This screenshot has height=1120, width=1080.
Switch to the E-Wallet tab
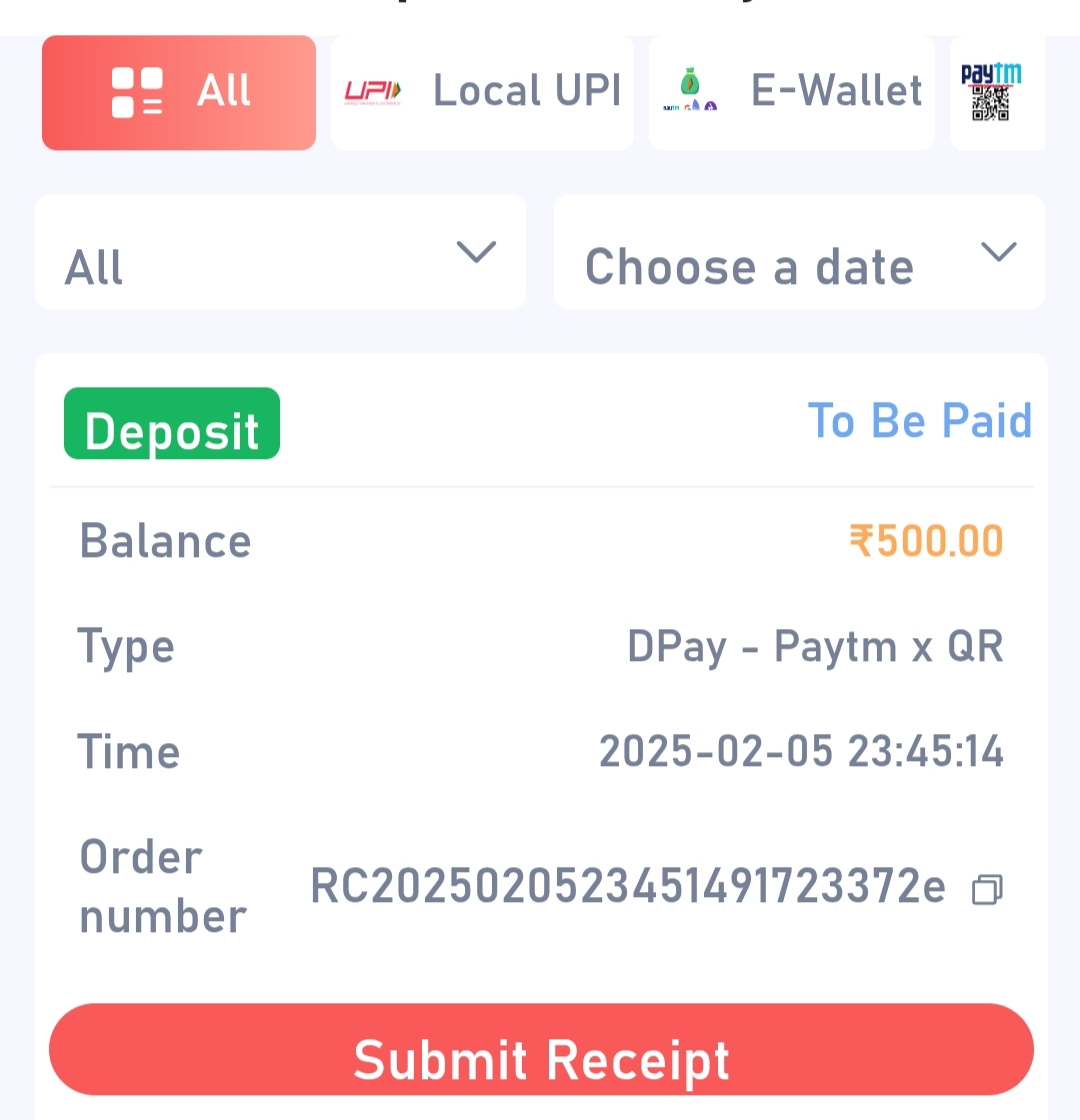791,92
